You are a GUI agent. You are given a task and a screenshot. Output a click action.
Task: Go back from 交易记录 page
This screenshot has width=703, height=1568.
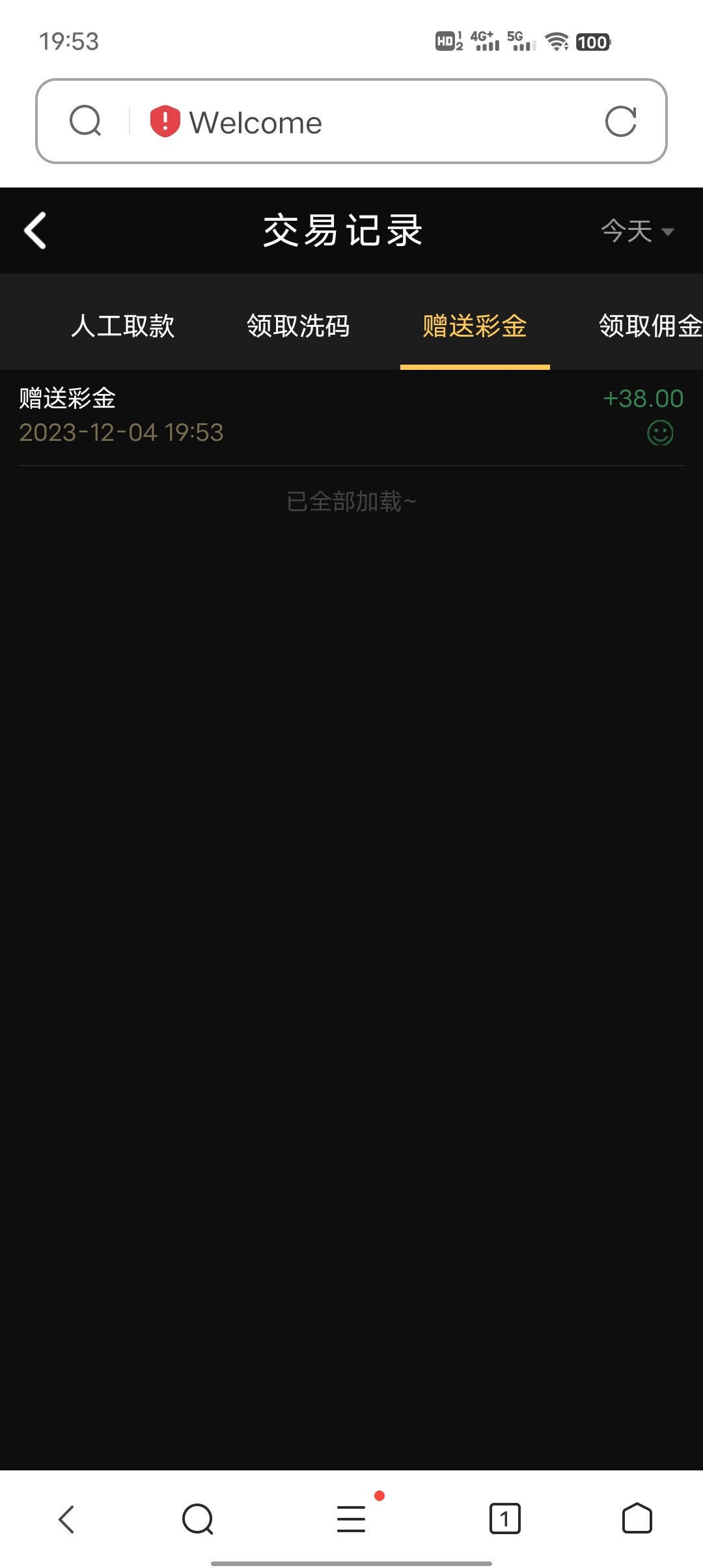35,231
